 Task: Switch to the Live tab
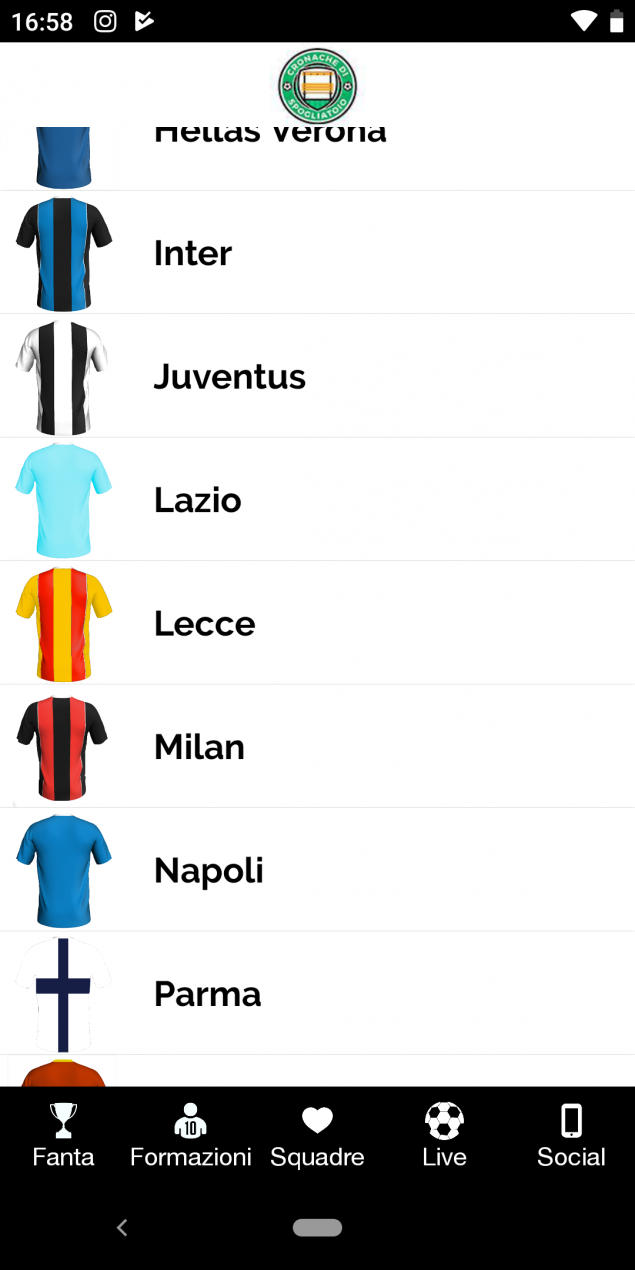click(444, 1136)
